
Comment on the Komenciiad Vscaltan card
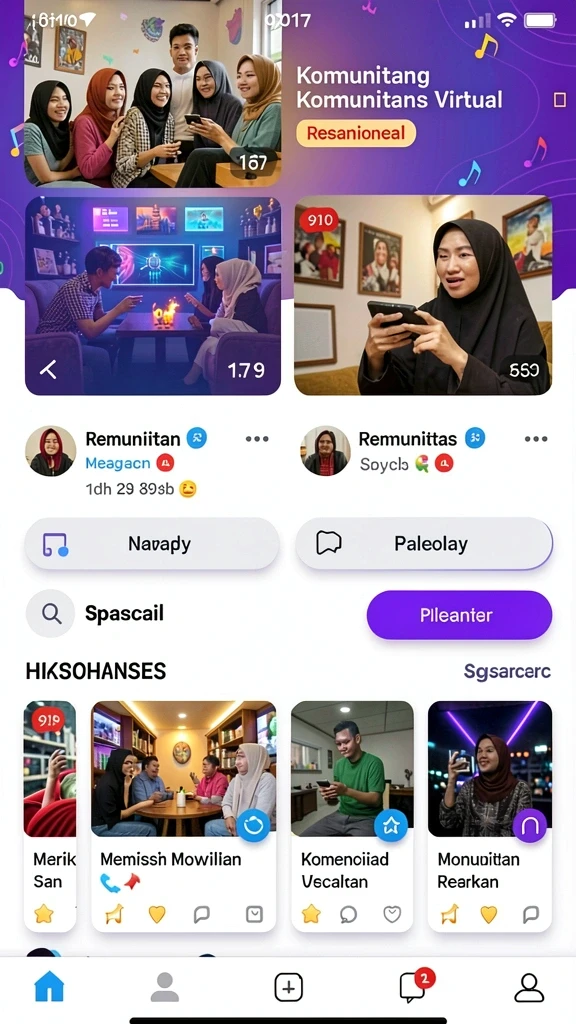(x=349, y=914)
